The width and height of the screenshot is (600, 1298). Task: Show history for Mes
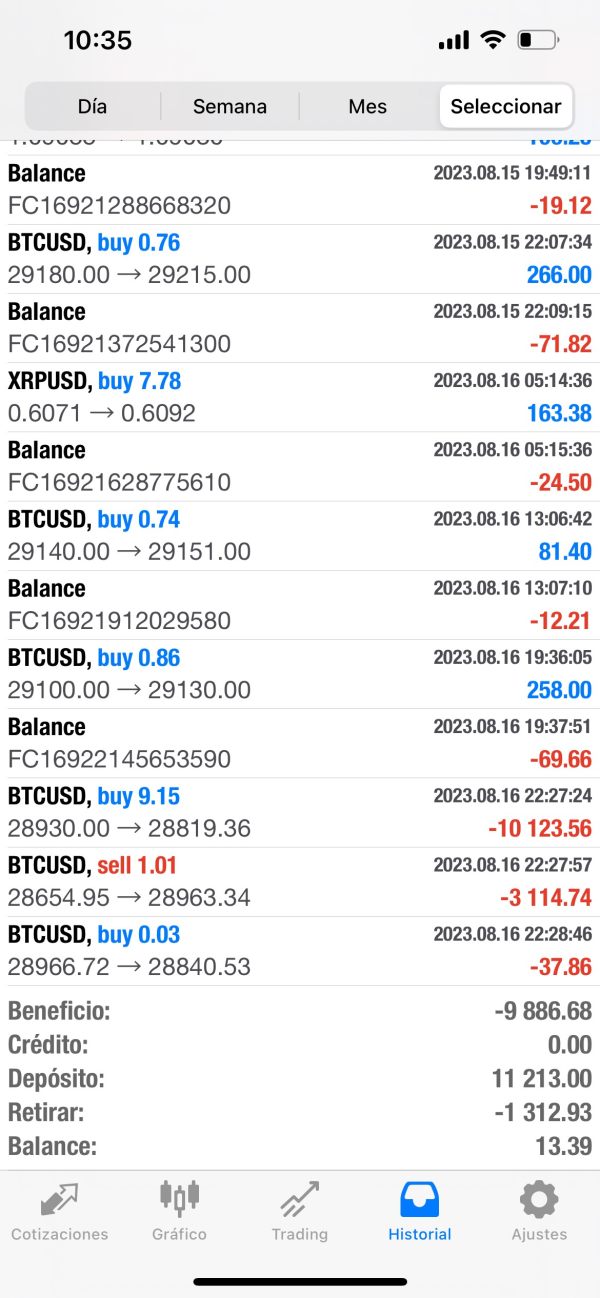coord(368,106)
